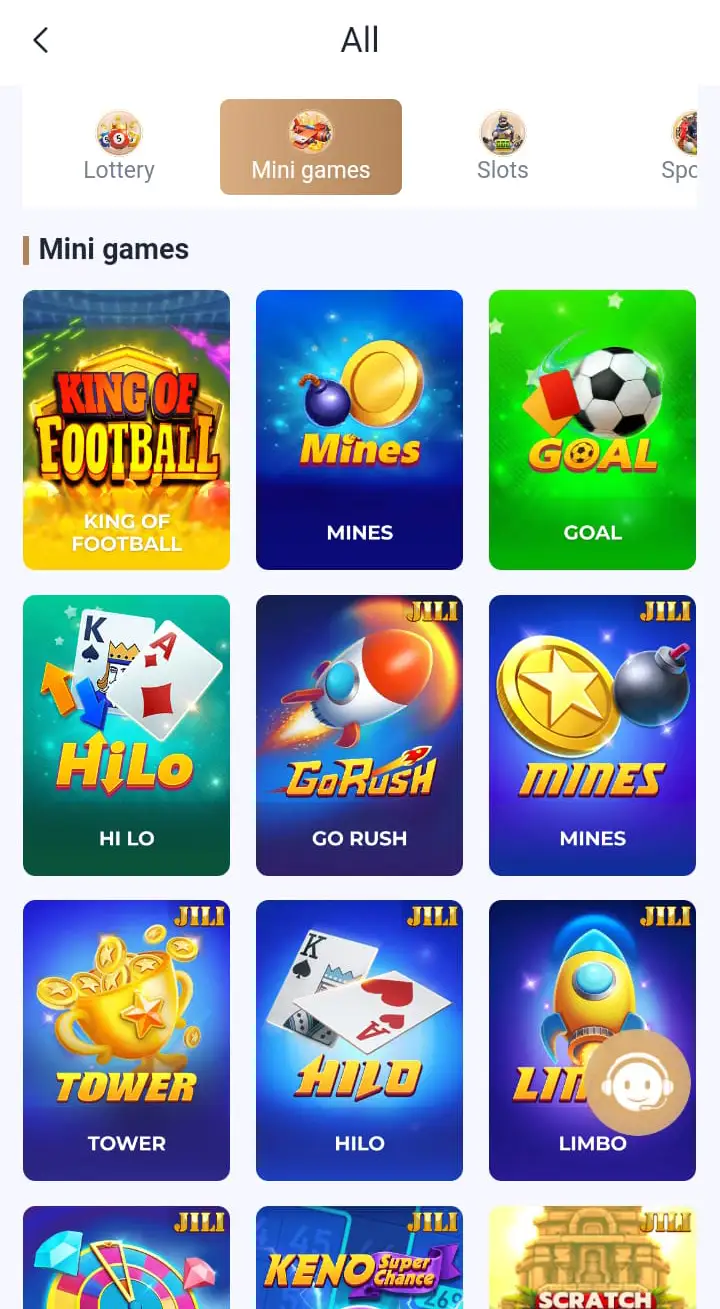Open the customer support chat bubble
This screenshot has width=720, height=1309.
(x=638, y=1083)
